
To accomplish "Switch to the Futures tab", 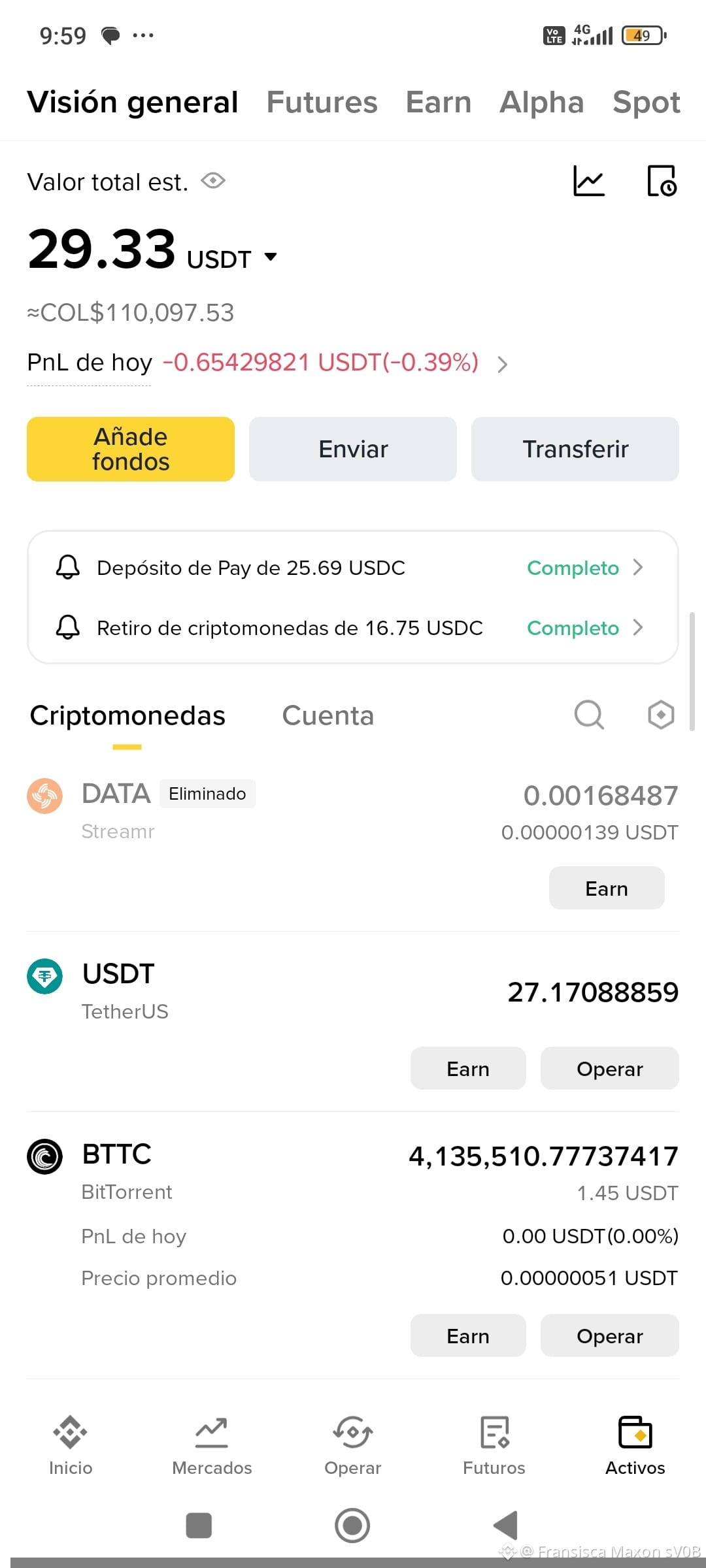I will [x=322, y=102].
